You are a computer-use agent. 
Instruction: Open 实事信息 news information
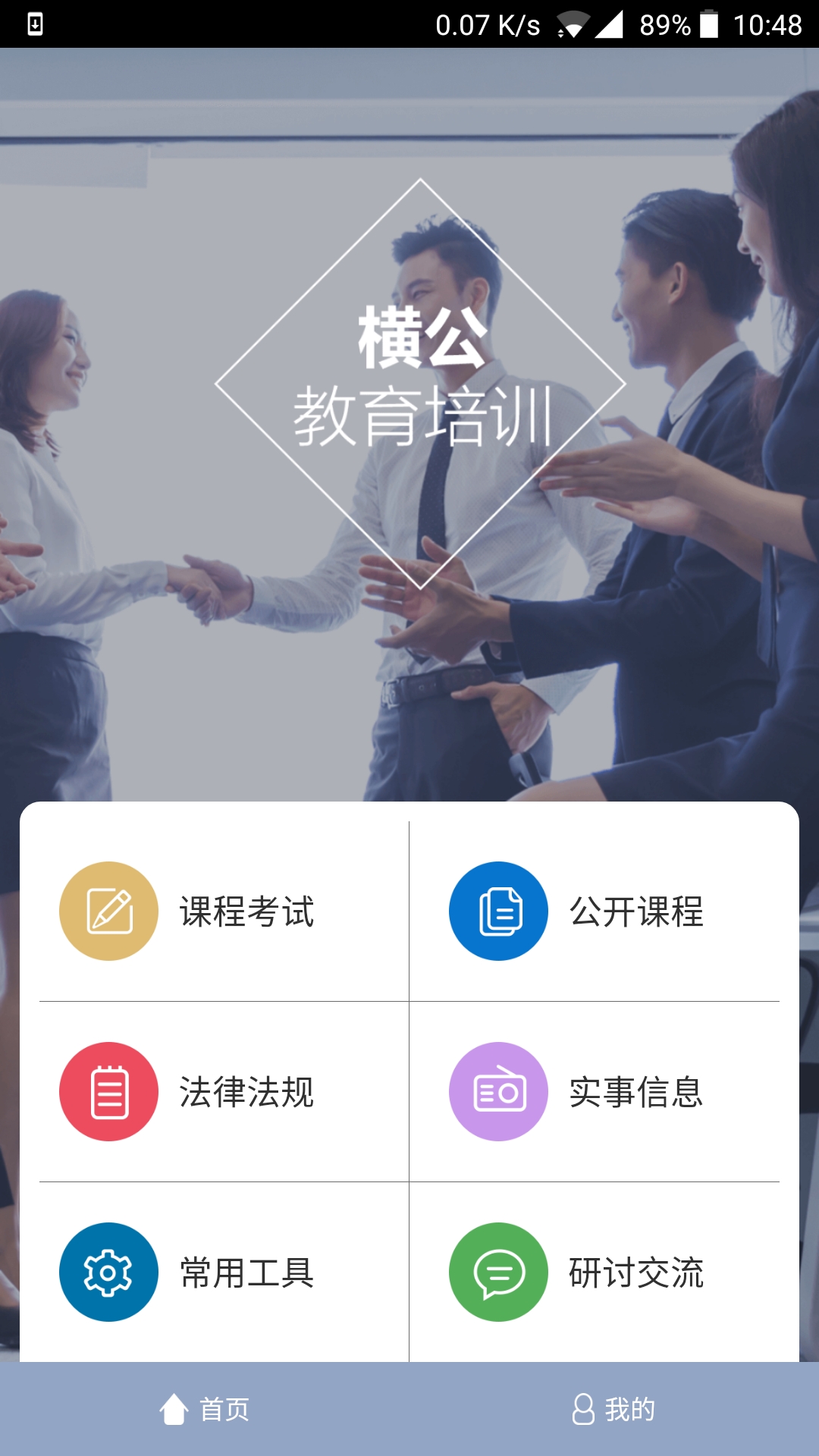(x=595, y=1091)
